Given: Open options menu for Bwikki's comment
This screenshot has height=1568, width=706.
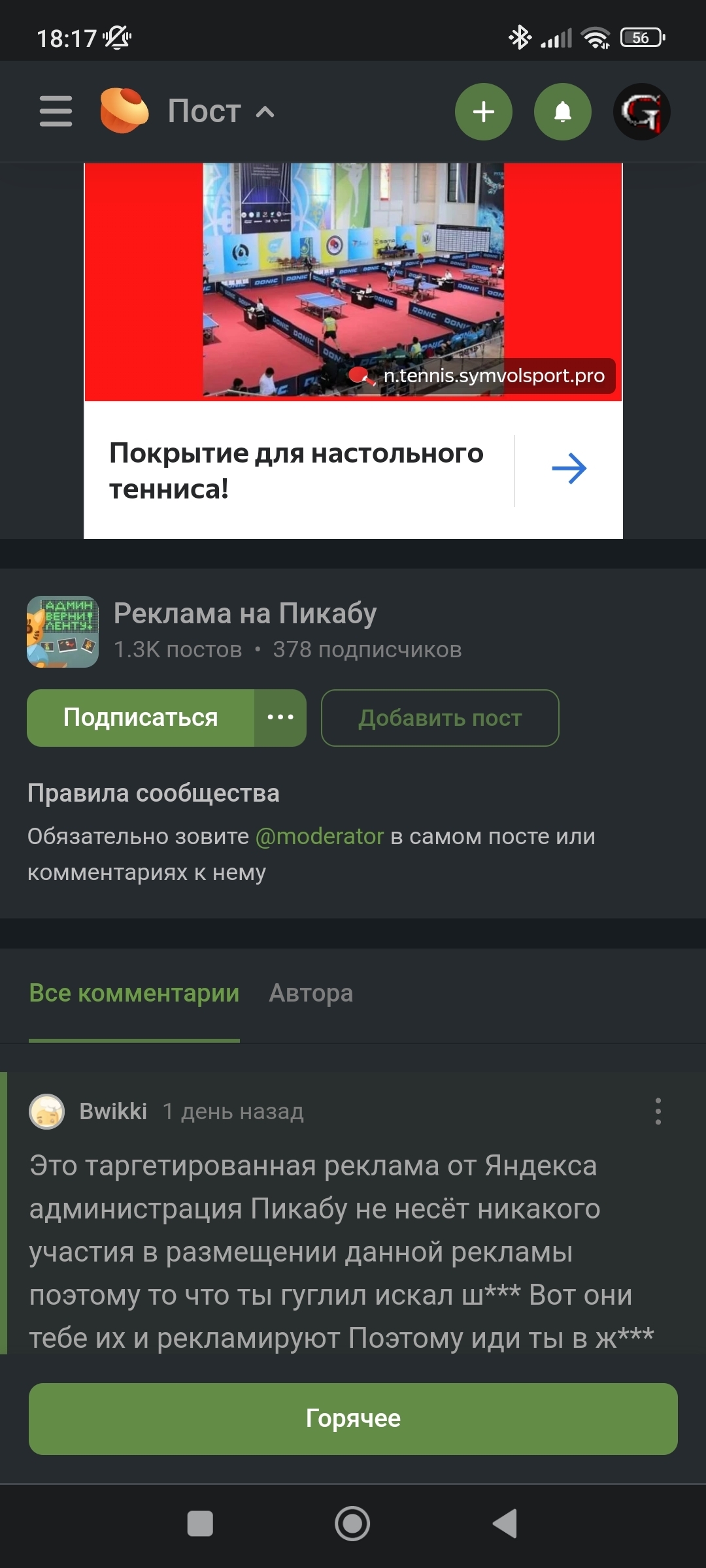Looking at the screenshot, I should pos(658,1111).
